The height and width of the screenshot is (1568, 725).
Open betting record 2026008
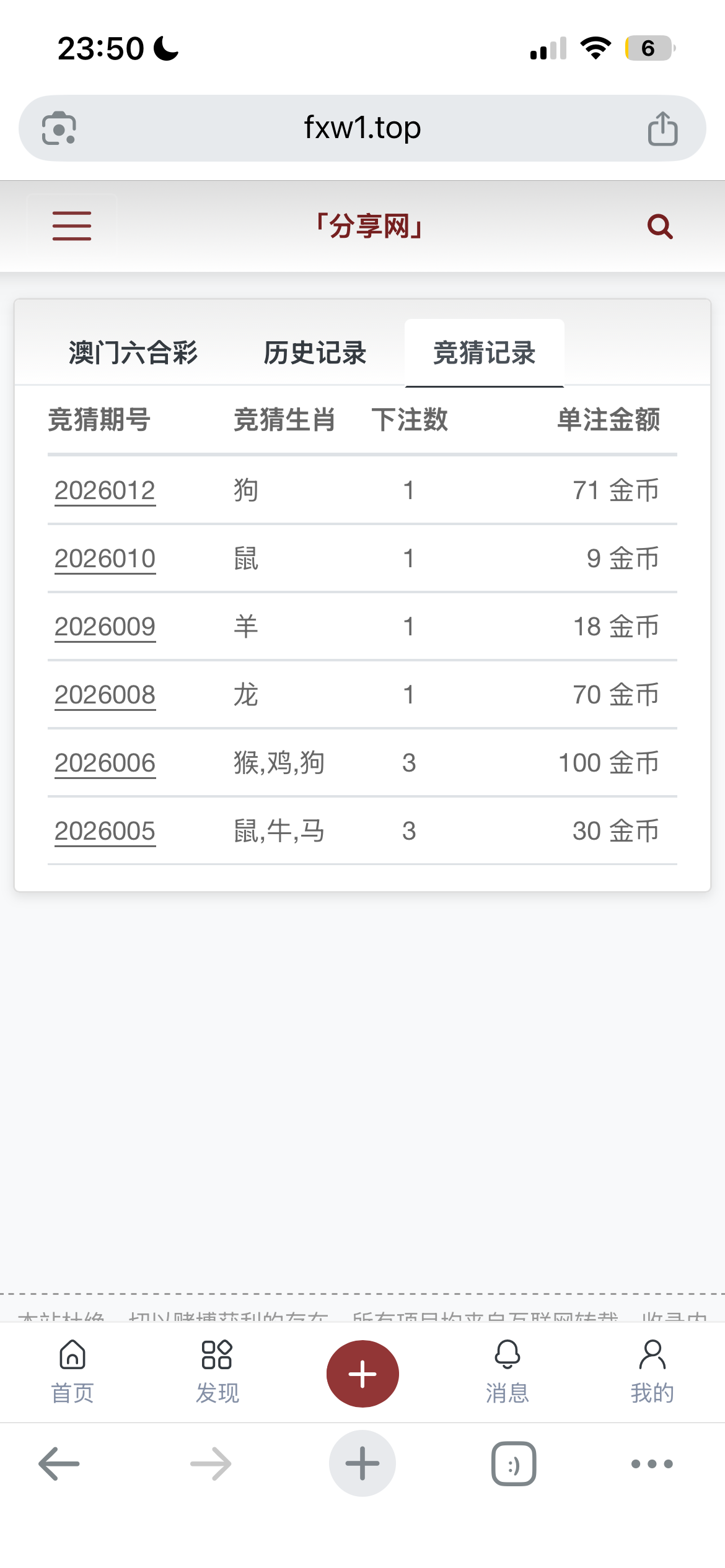pos(105,695)
